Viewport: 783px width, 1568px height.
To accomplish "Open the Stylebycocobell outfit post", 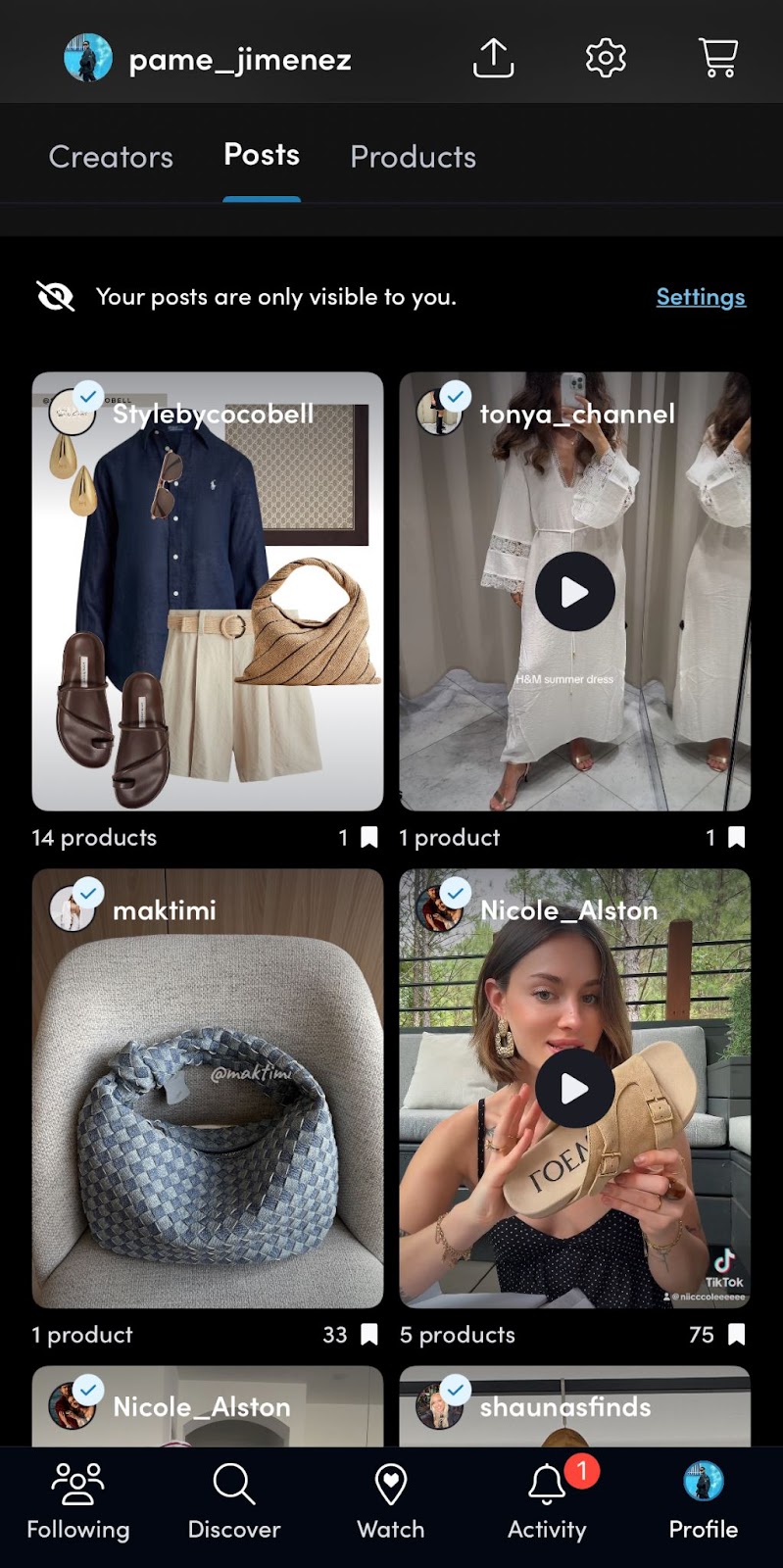I will [208, 608].
